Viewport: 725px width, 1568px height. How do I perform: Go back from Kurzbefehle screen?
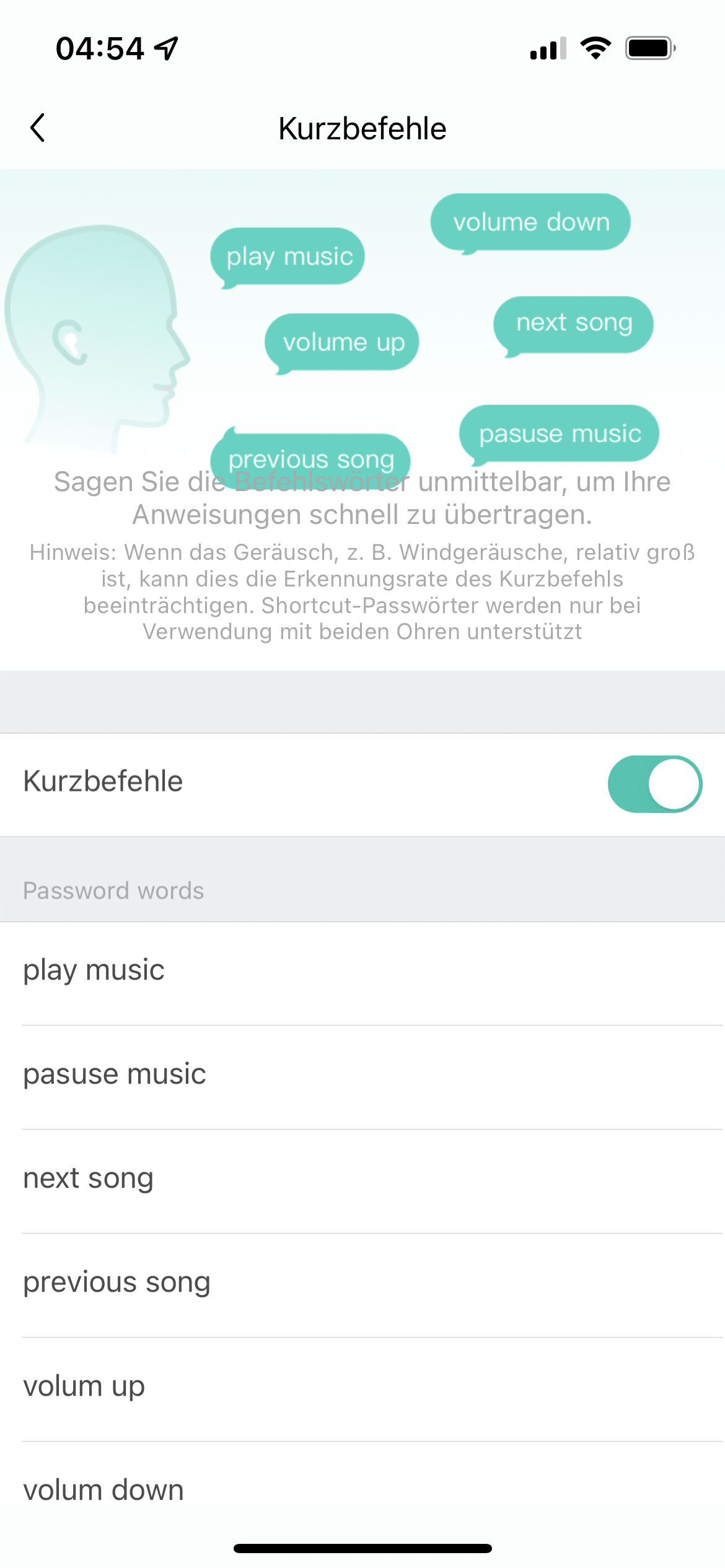point(38,128)
